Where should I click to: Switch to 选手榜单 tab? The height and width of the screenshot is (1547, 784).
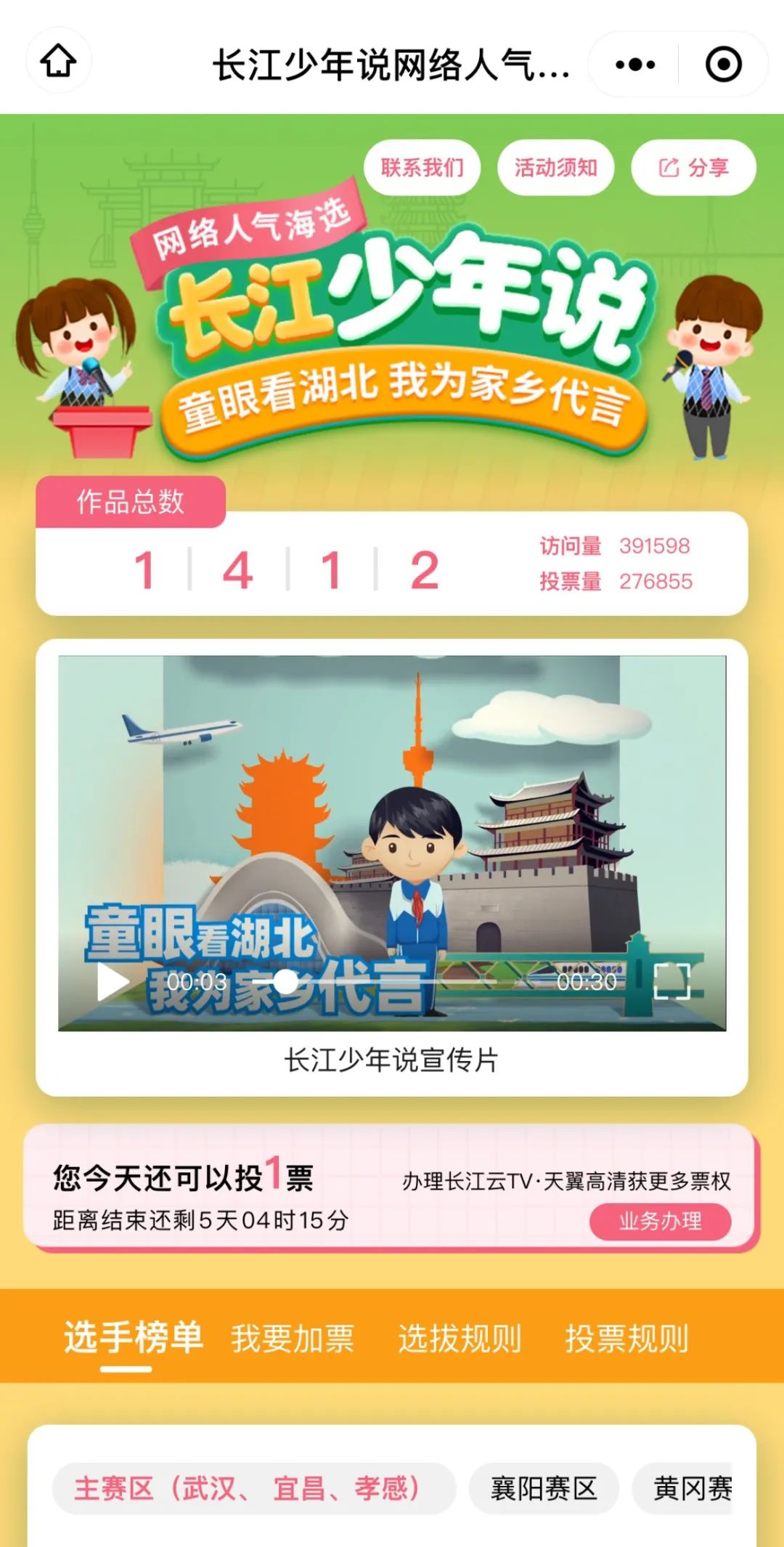click(x=133, y=1338)
